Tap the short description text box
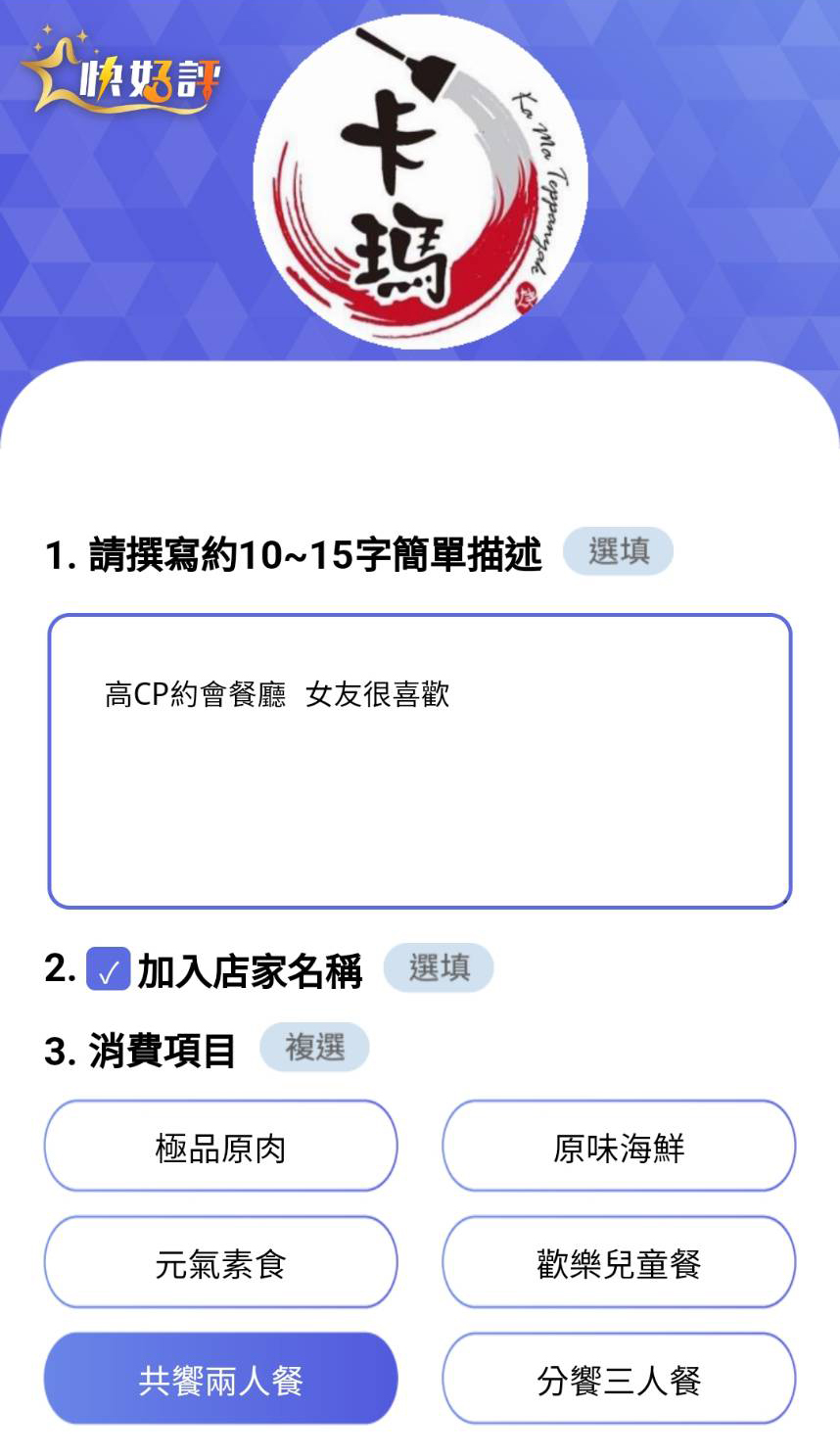Screen dimensions: 840x1456 [x=419, y=761]
